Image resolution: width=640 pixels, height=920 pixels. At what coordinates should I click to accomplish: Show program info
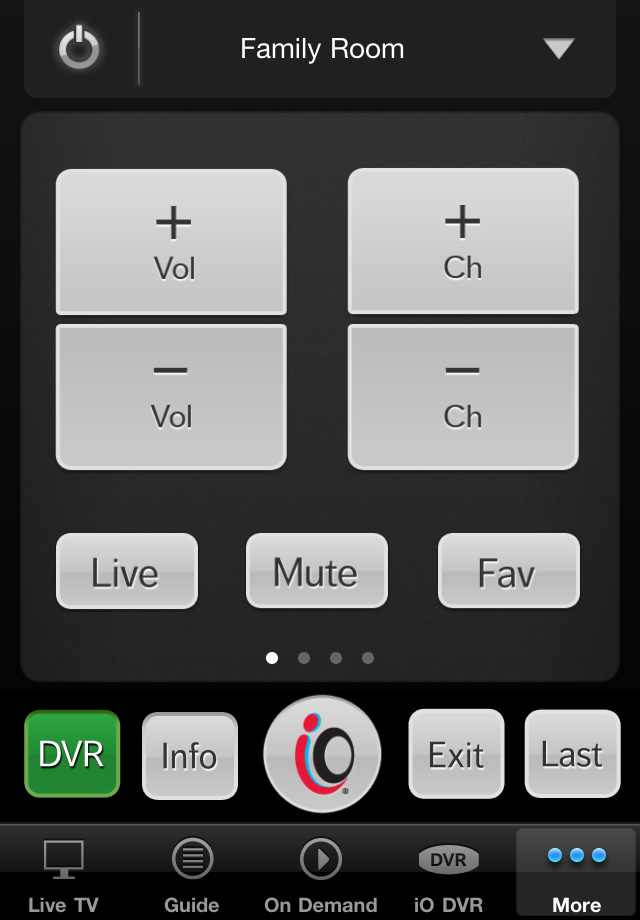[x=190, y=755]
